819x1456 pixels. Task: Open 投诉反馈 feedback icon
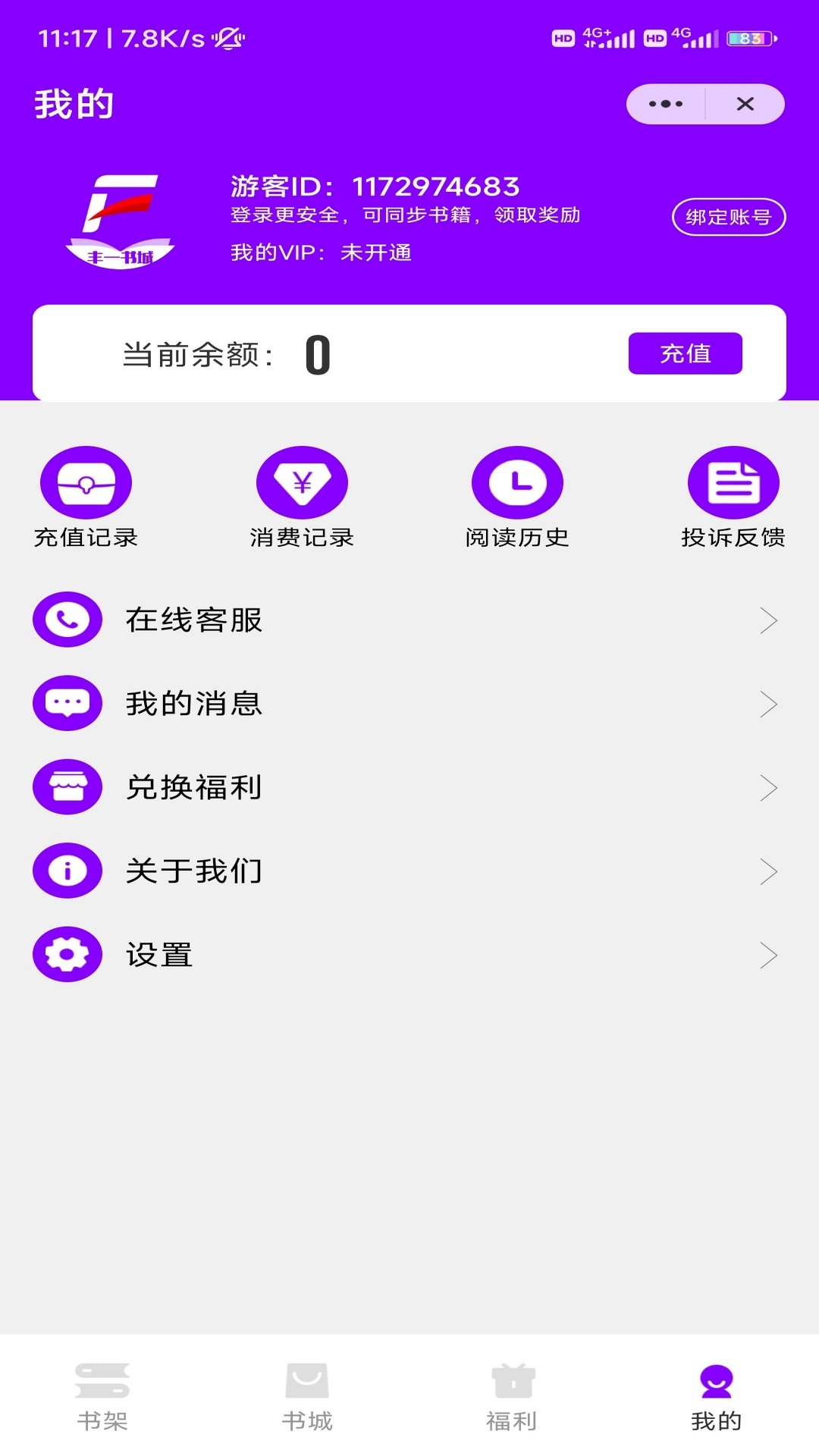[733, 482]
